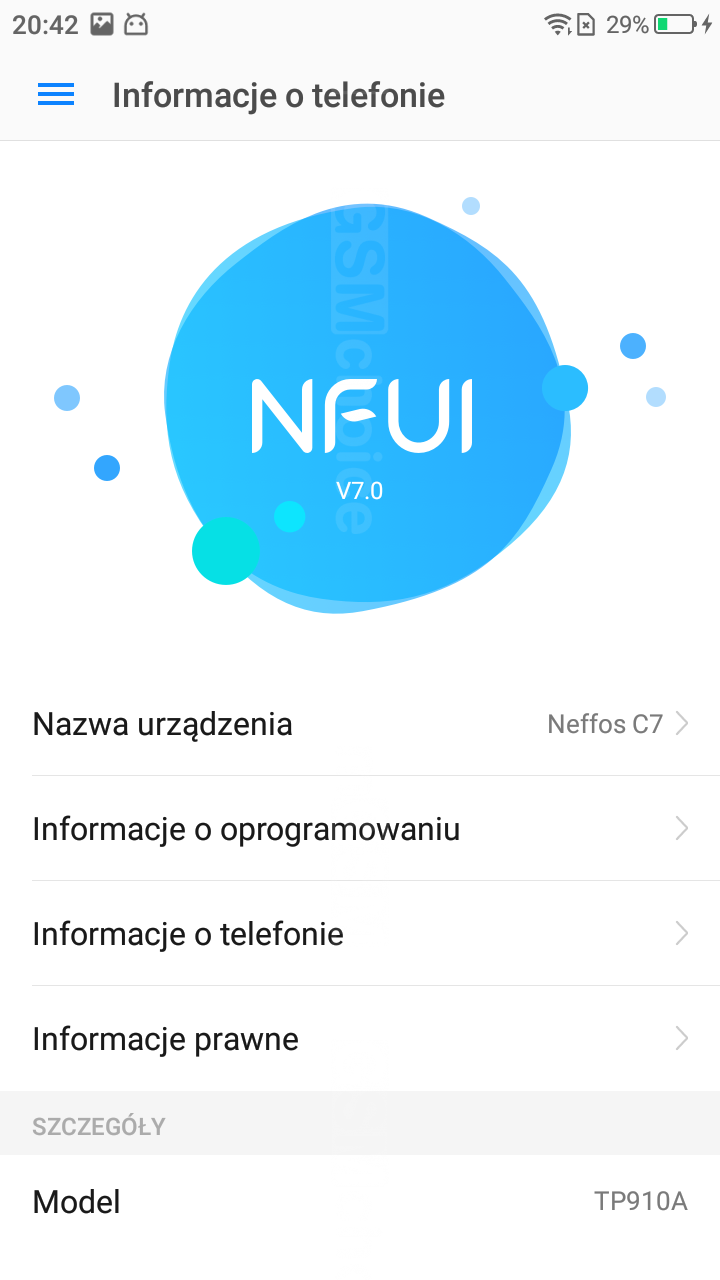View Informacje prawne
The image size is (720, 1280).
click(360, 1039)
